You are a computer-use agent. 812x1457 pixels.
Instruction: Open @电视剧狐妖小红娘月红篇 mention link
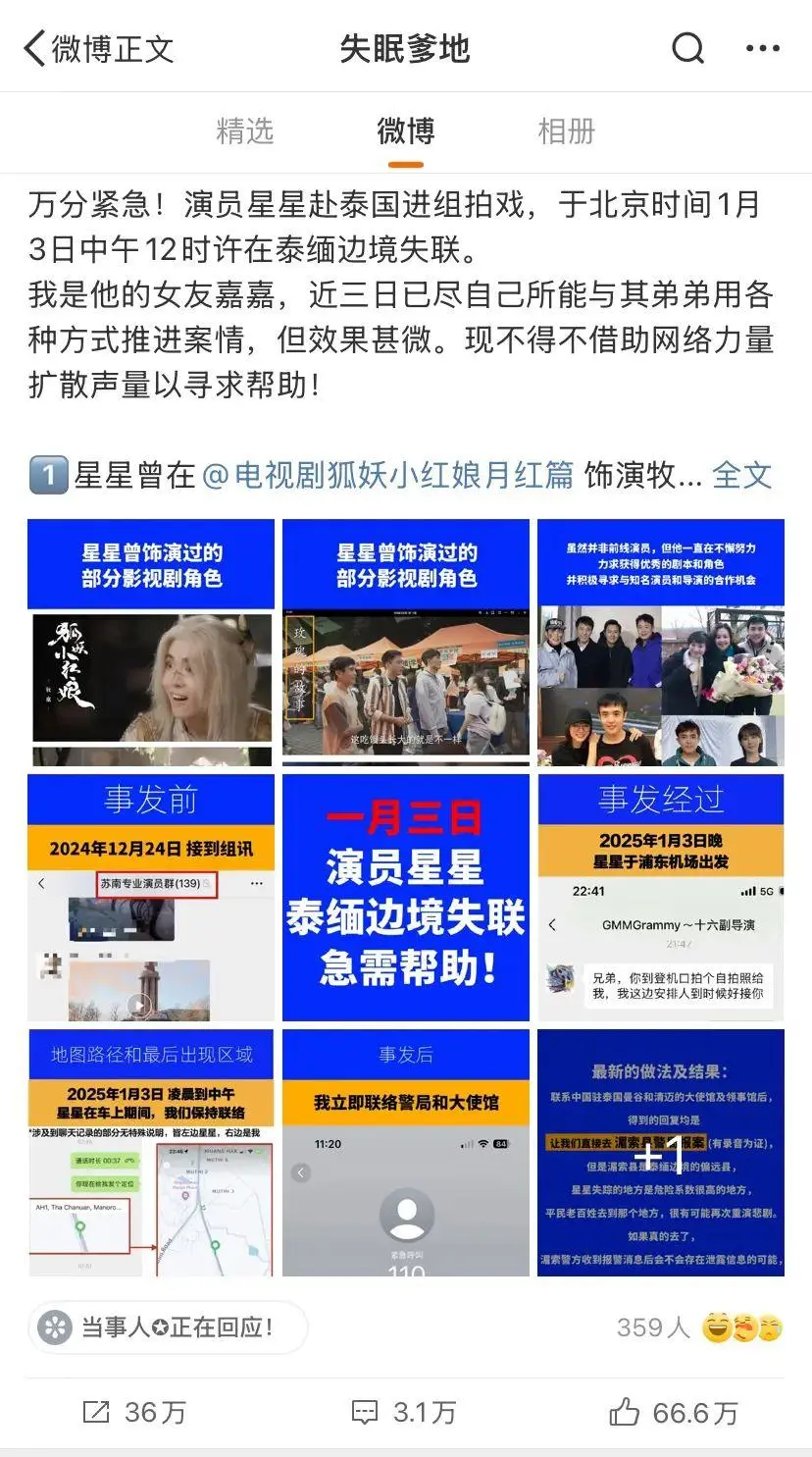387,476
